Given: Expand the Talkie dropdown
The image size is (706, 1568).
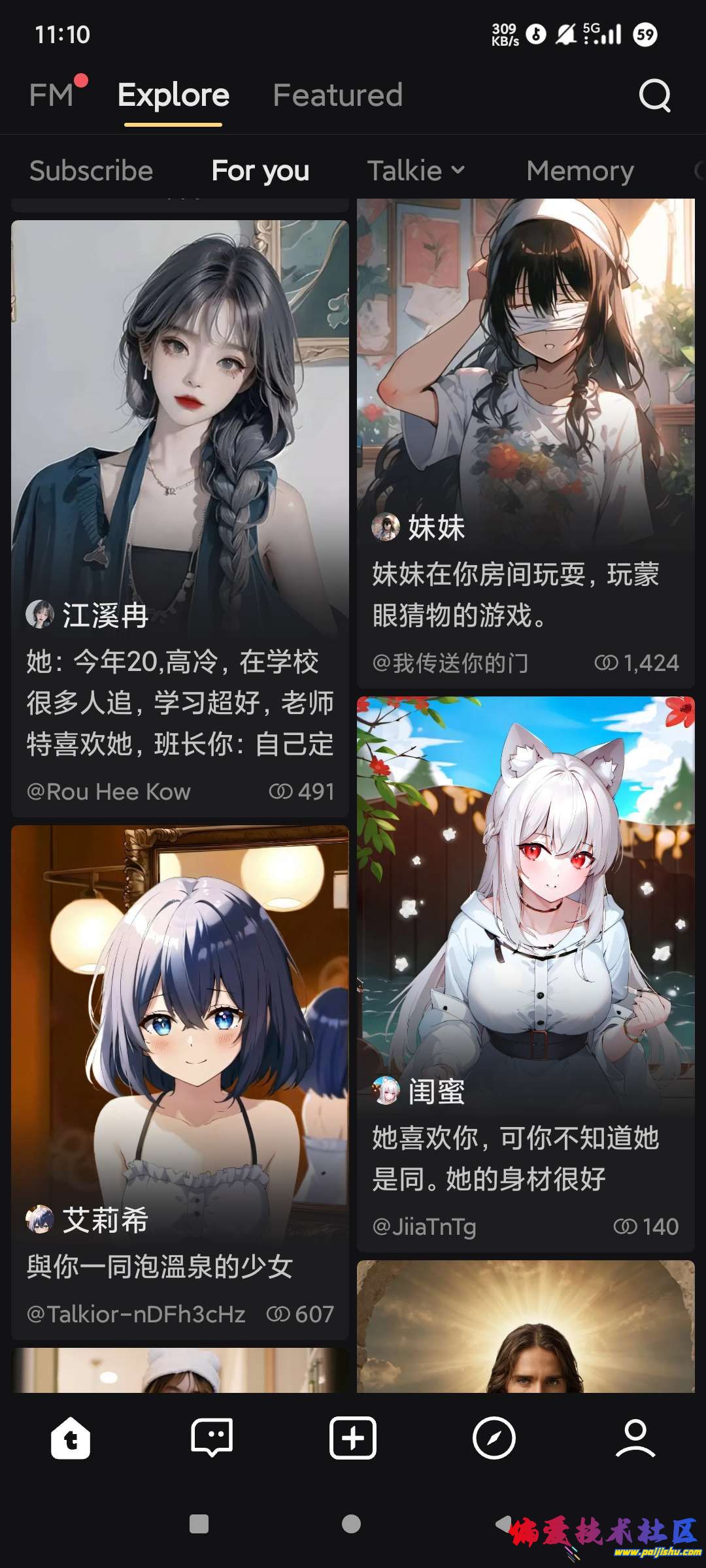Looking at the screenshot, I should click(416, 171).
